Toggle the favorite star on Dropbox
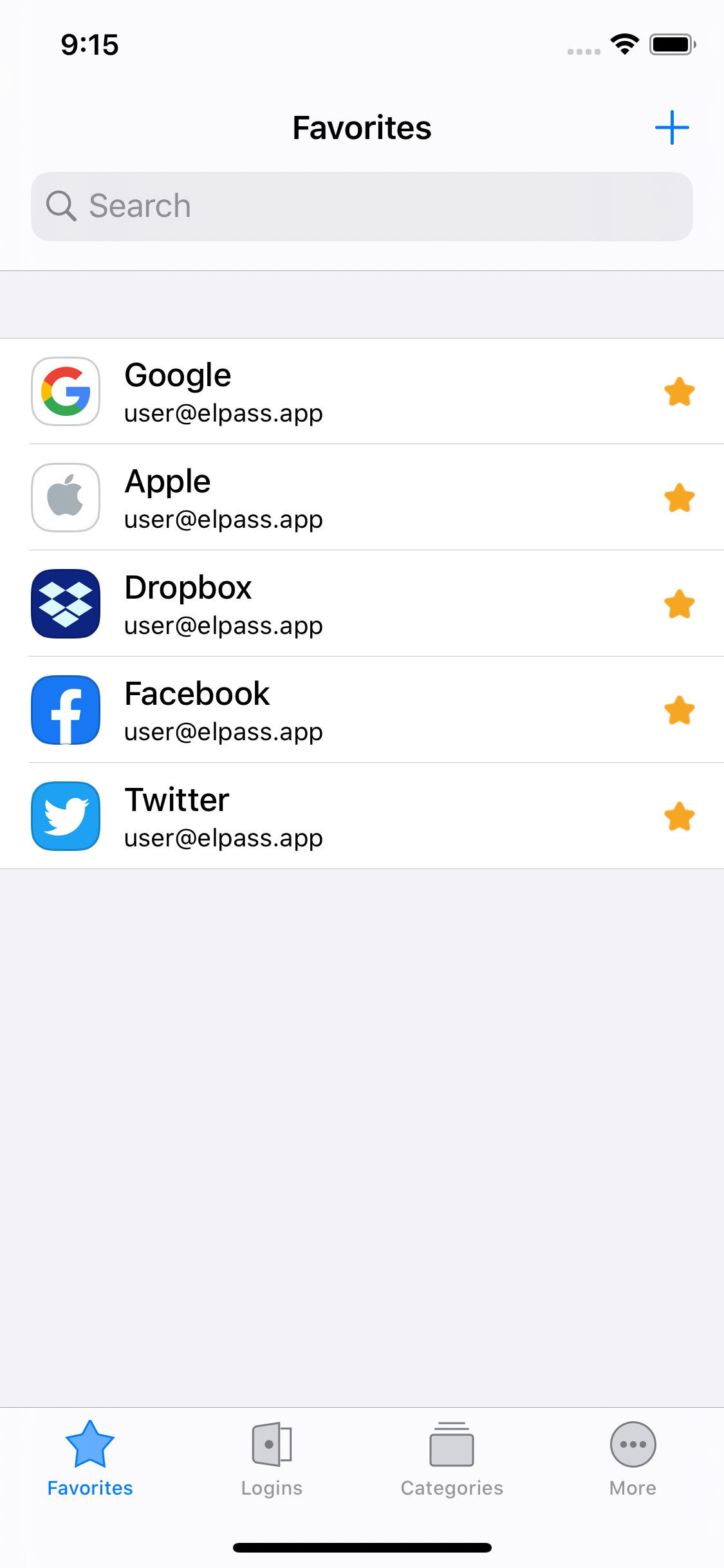This screenshot has width=724, height=1568. [x=680, y=604]
